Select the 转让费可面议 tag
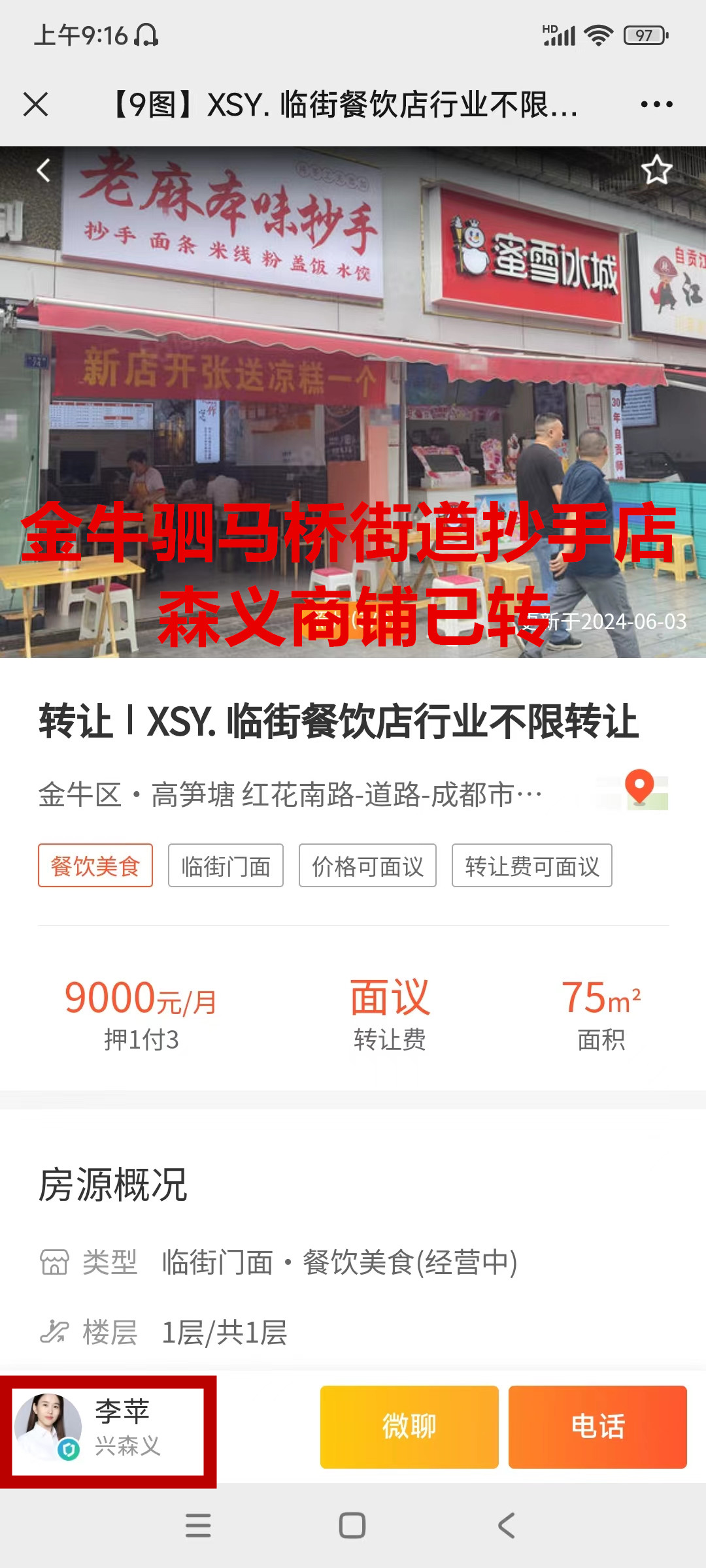This screenshot has height=1568, width=706. click(x=531, y=866)
